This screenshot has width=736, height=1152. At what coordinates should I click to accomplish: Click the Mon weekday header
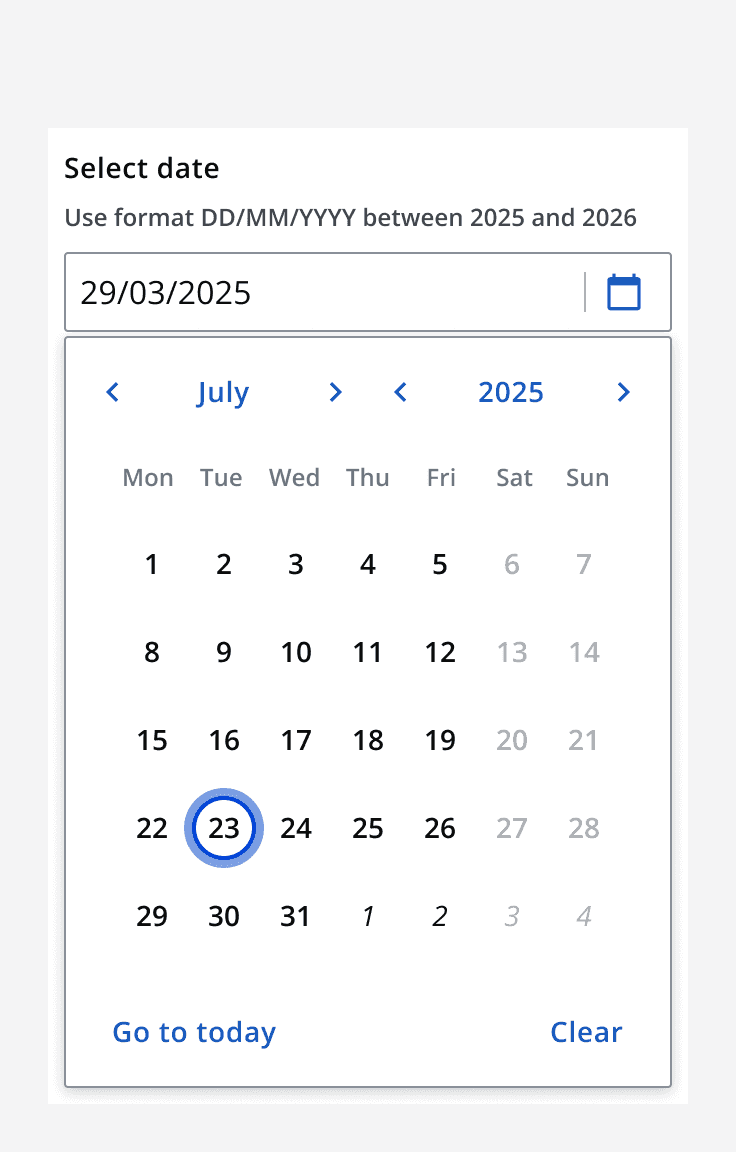(147, 478)
